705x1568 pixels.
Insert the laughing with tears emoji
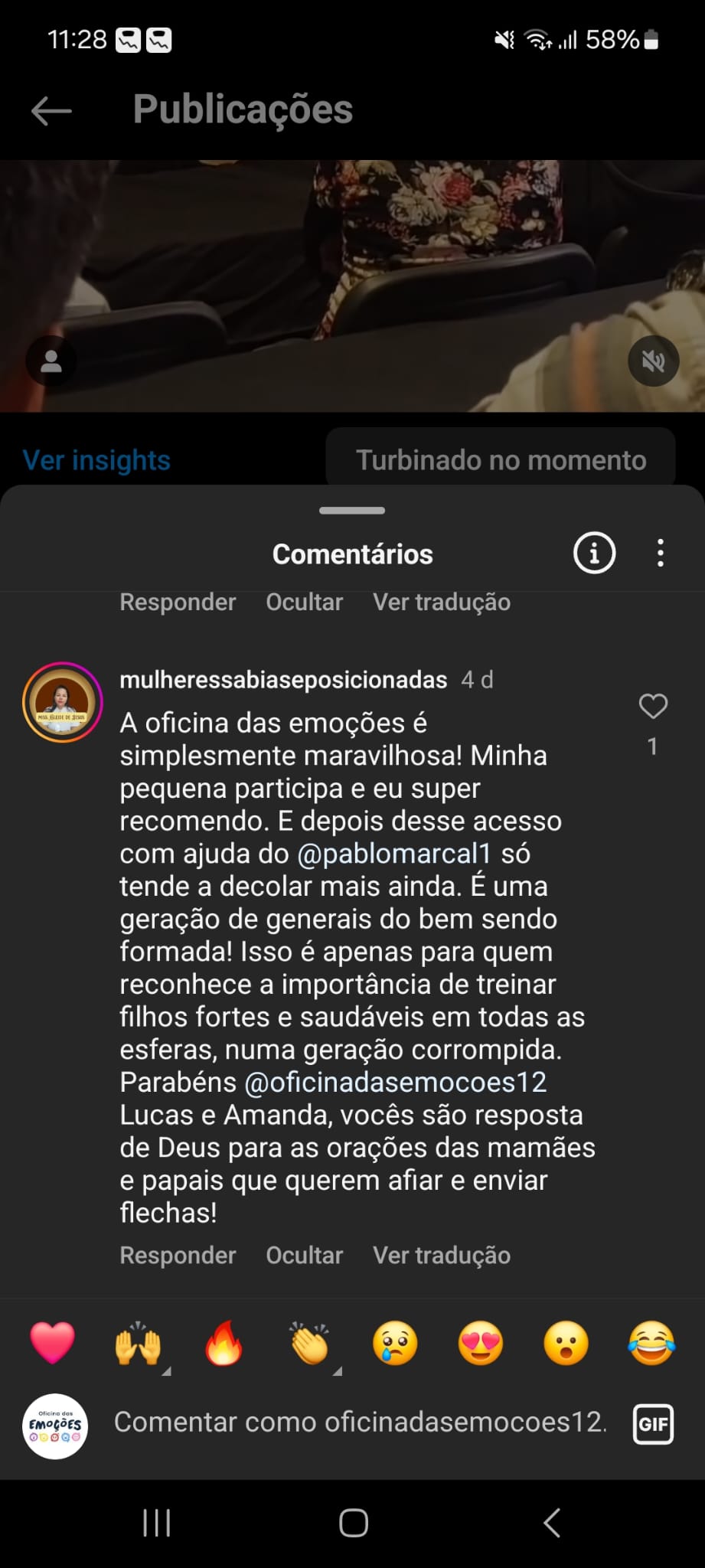pyautogui.click(x=651, y=1343)
